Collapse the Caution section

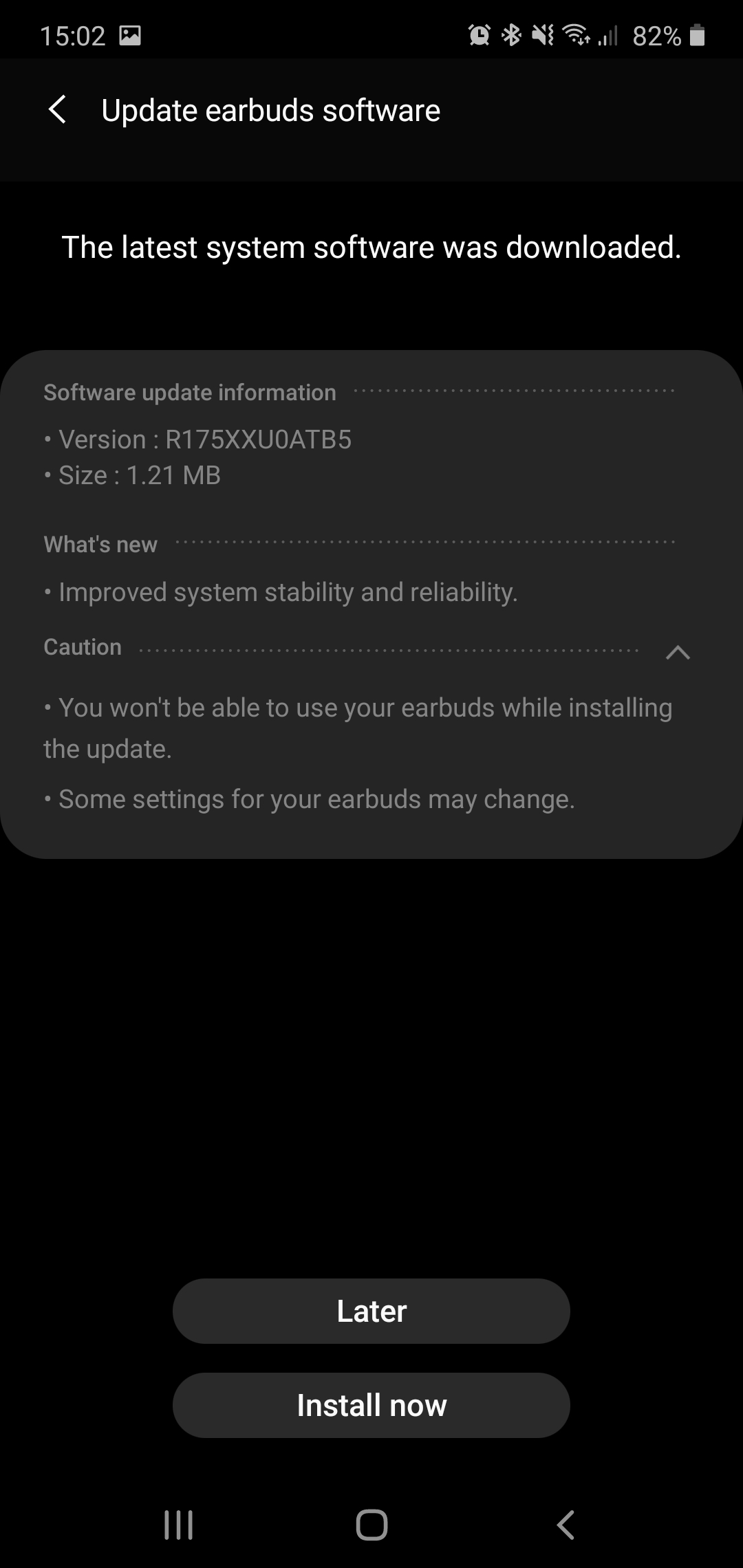click(x=678, y=652)
